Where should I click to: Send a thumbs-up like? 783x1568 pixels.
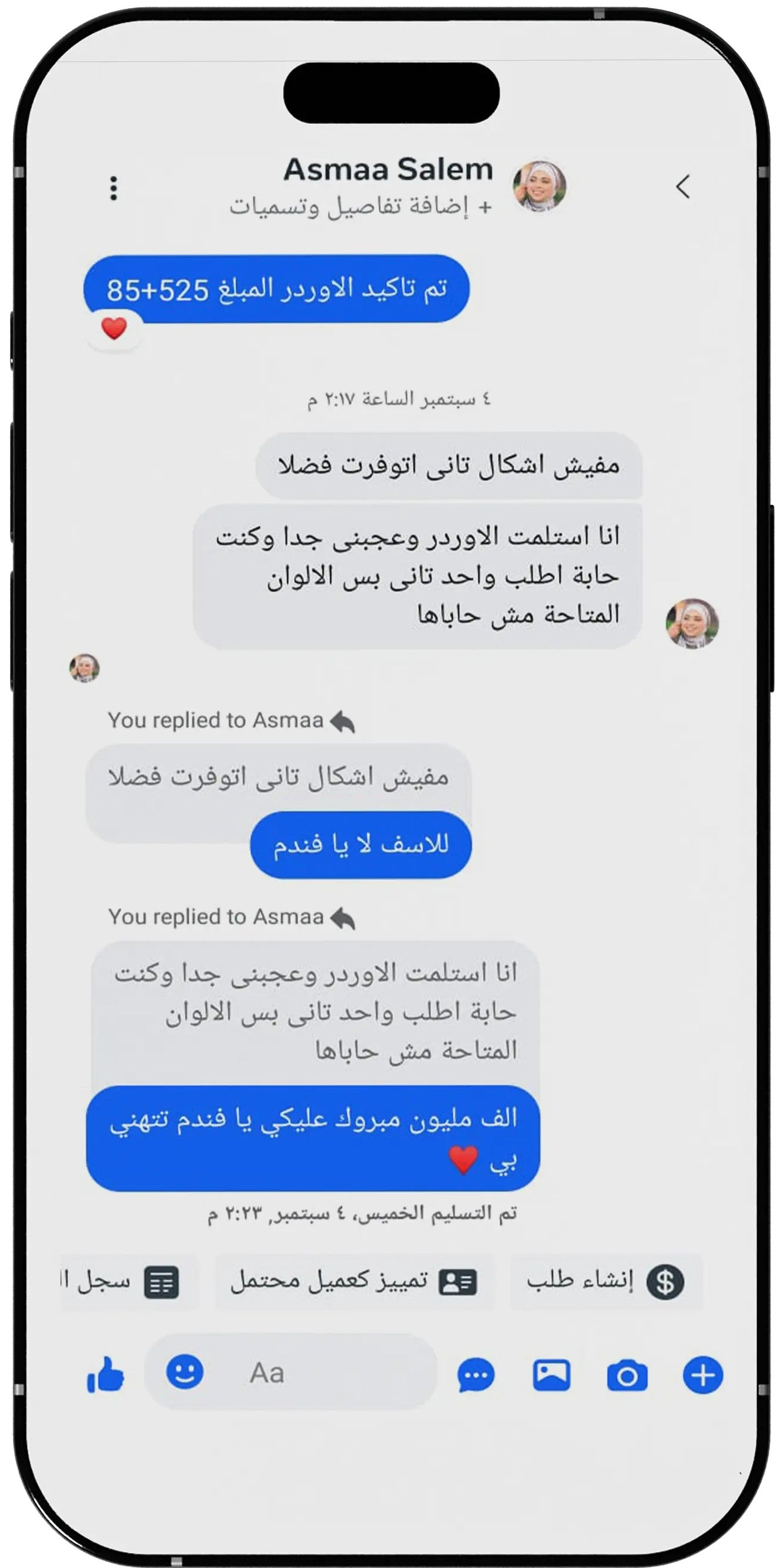click(105, 1374)
